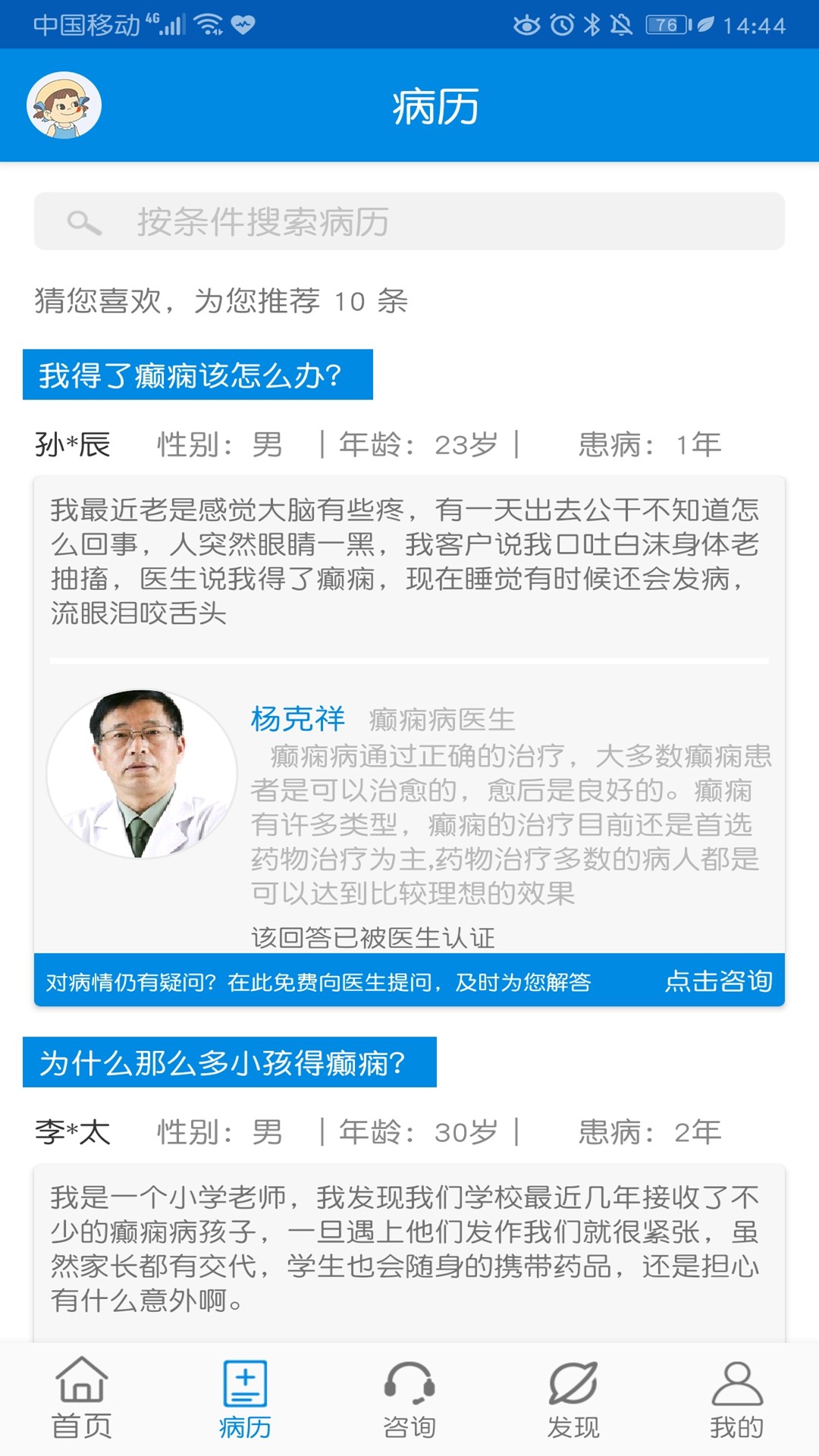Open the 发现 tab
Viewport: 819px width, 1456px height.
pos(573,1398)
